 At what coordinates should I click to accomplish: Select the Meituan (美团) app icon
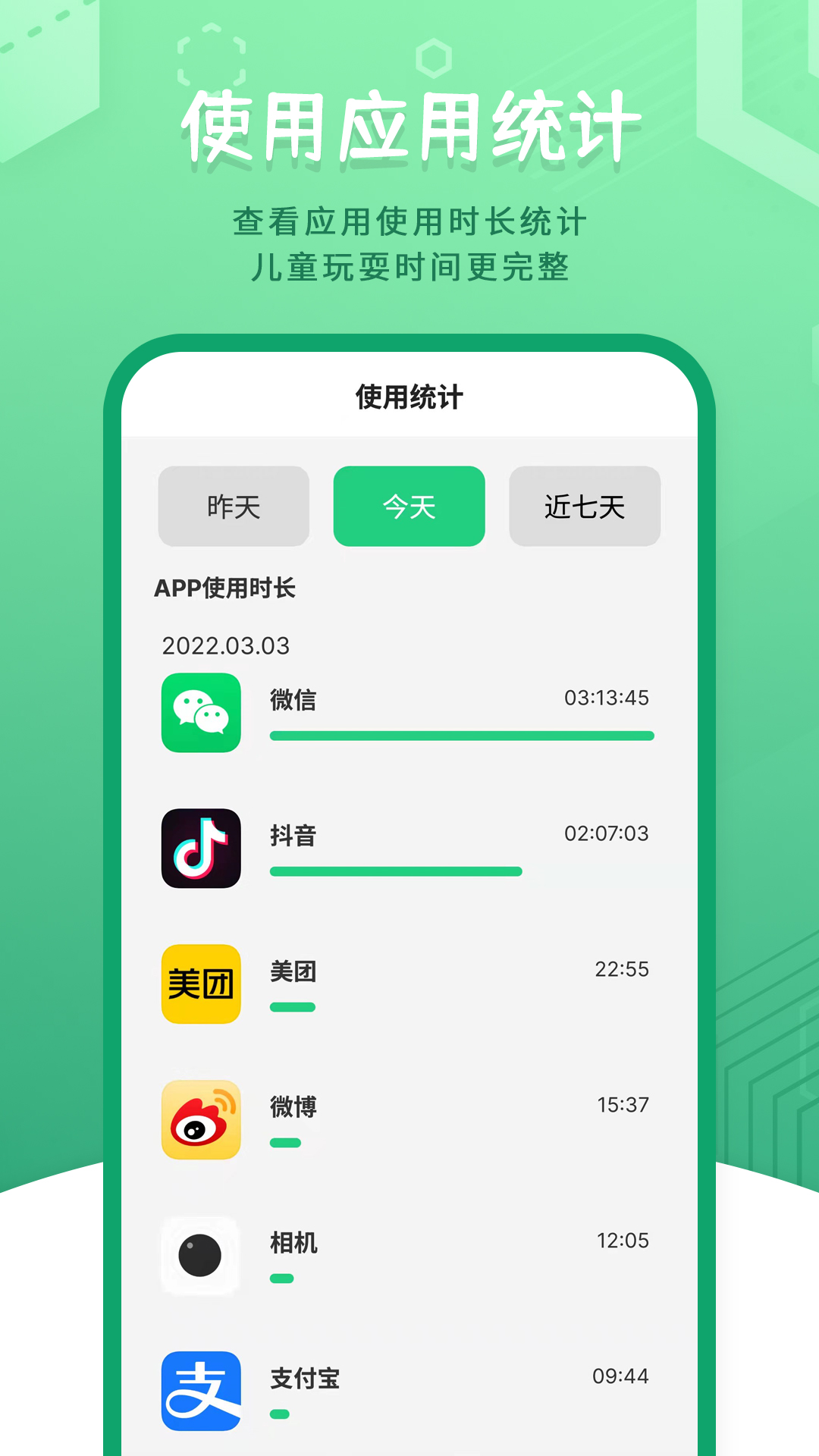pyautogui.click(x=200, y=984)
